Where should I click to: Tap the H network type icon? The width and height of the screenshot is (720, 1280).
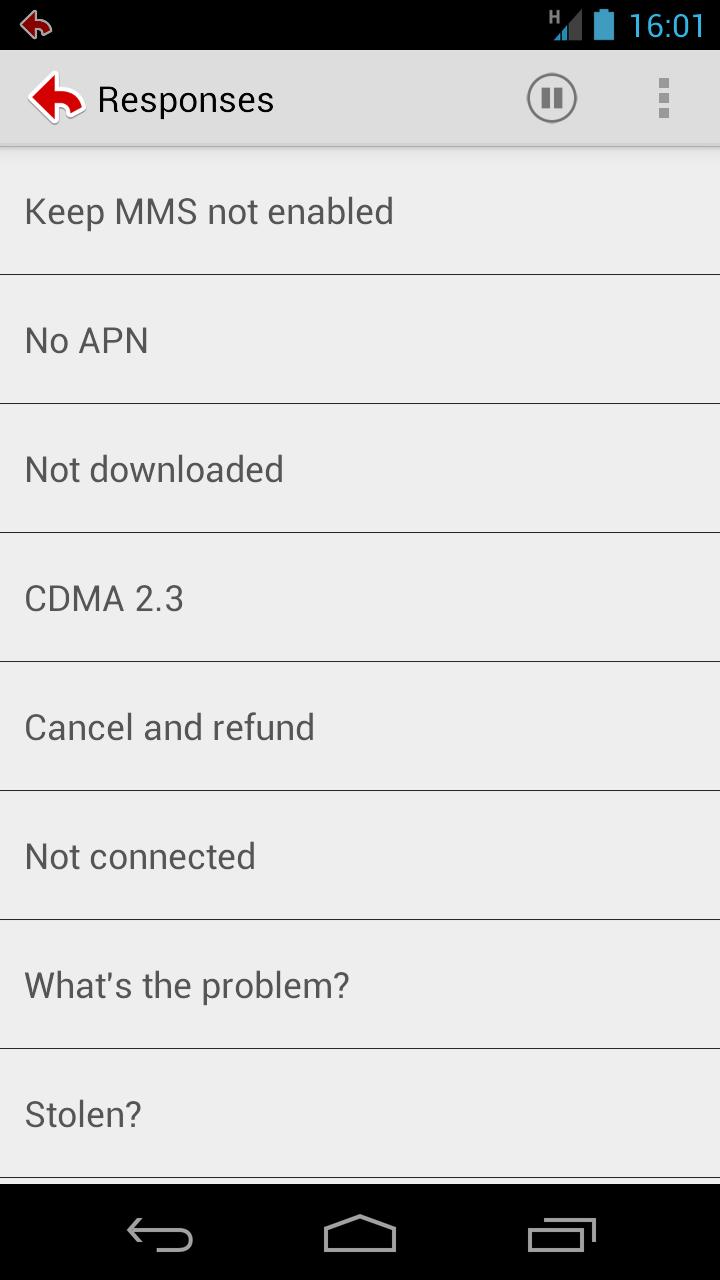click(556, 16)
